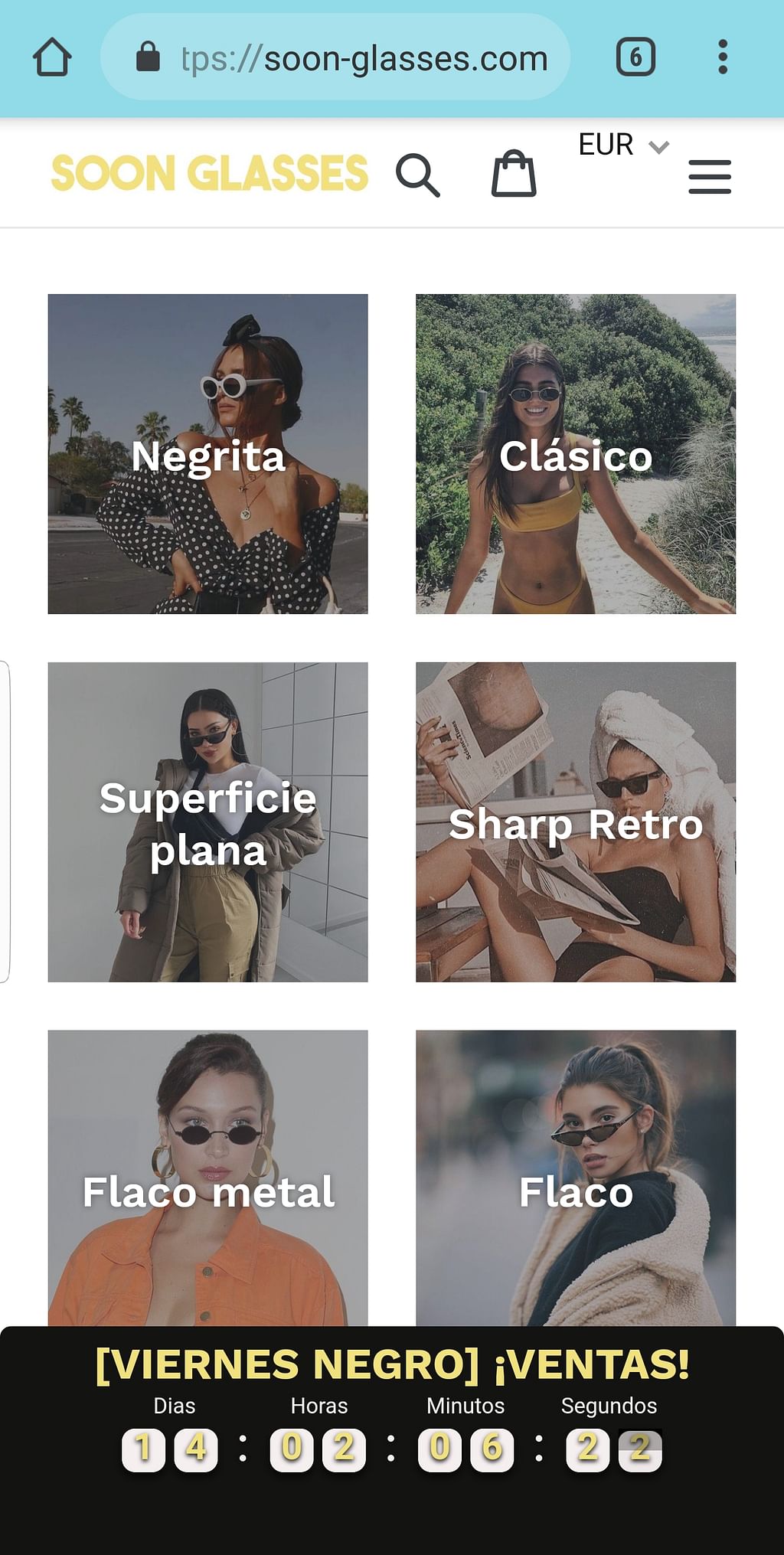This screenshot has width=784, height=1555.
Task: Open the browser overflow menu
Action: pyautogui.click(x=722, y=57)
